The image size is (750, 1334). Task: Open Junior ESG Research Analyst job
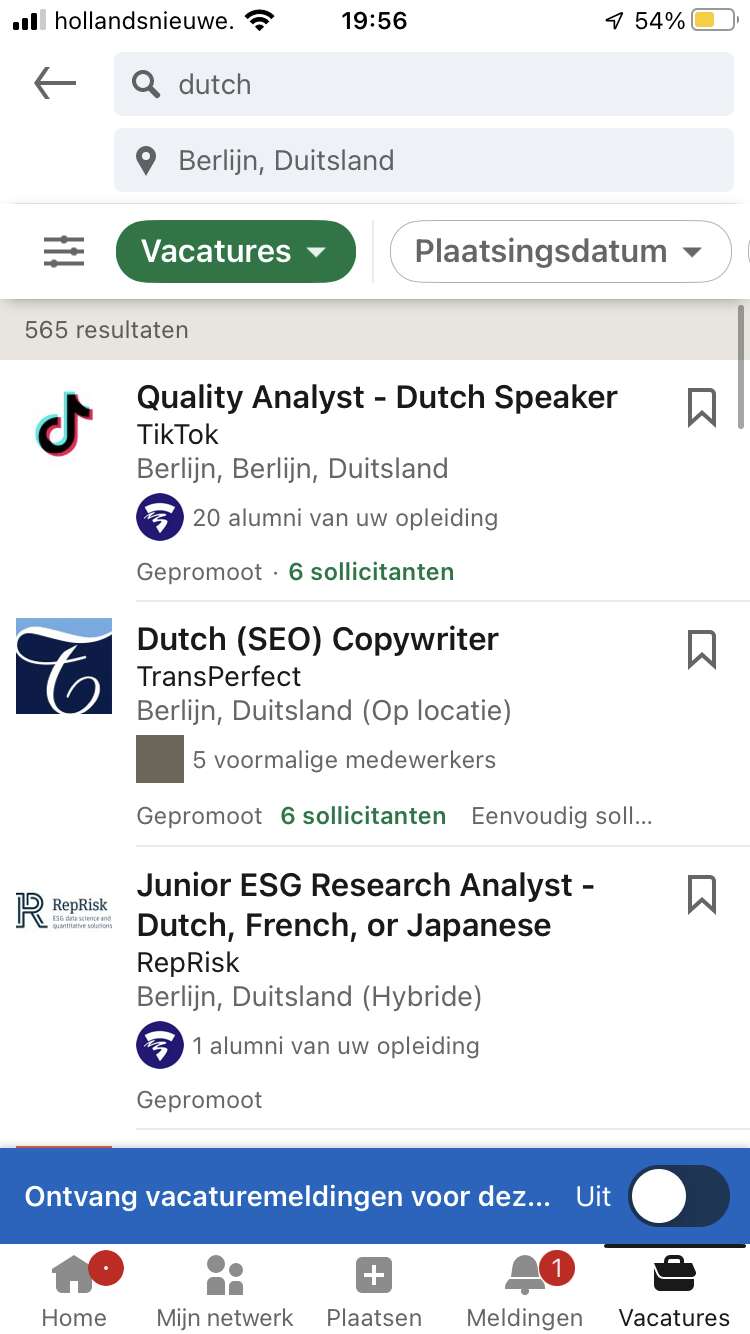pyautogui.click(x=366, y=905)
